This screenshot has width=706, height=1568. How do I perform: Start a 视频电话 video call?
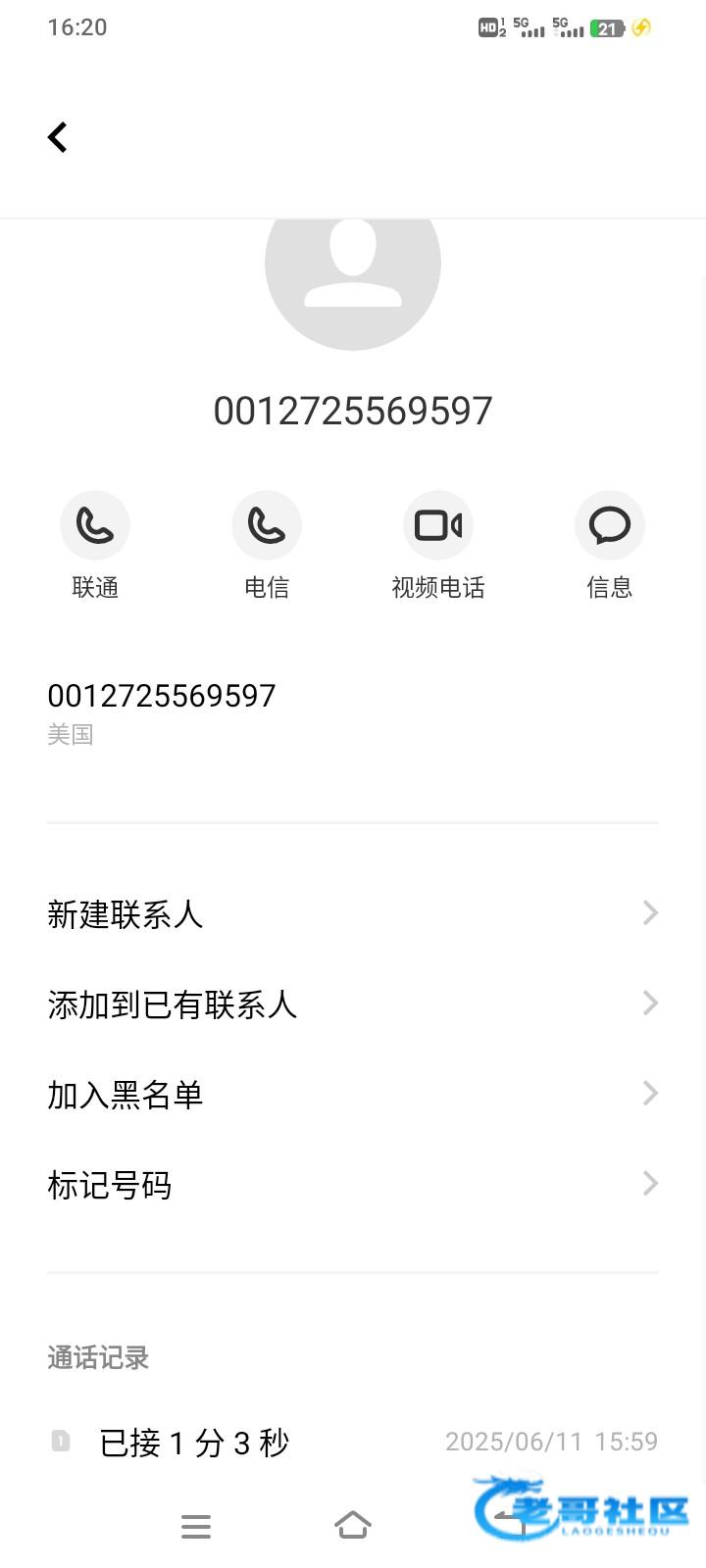tap(438, 526)
